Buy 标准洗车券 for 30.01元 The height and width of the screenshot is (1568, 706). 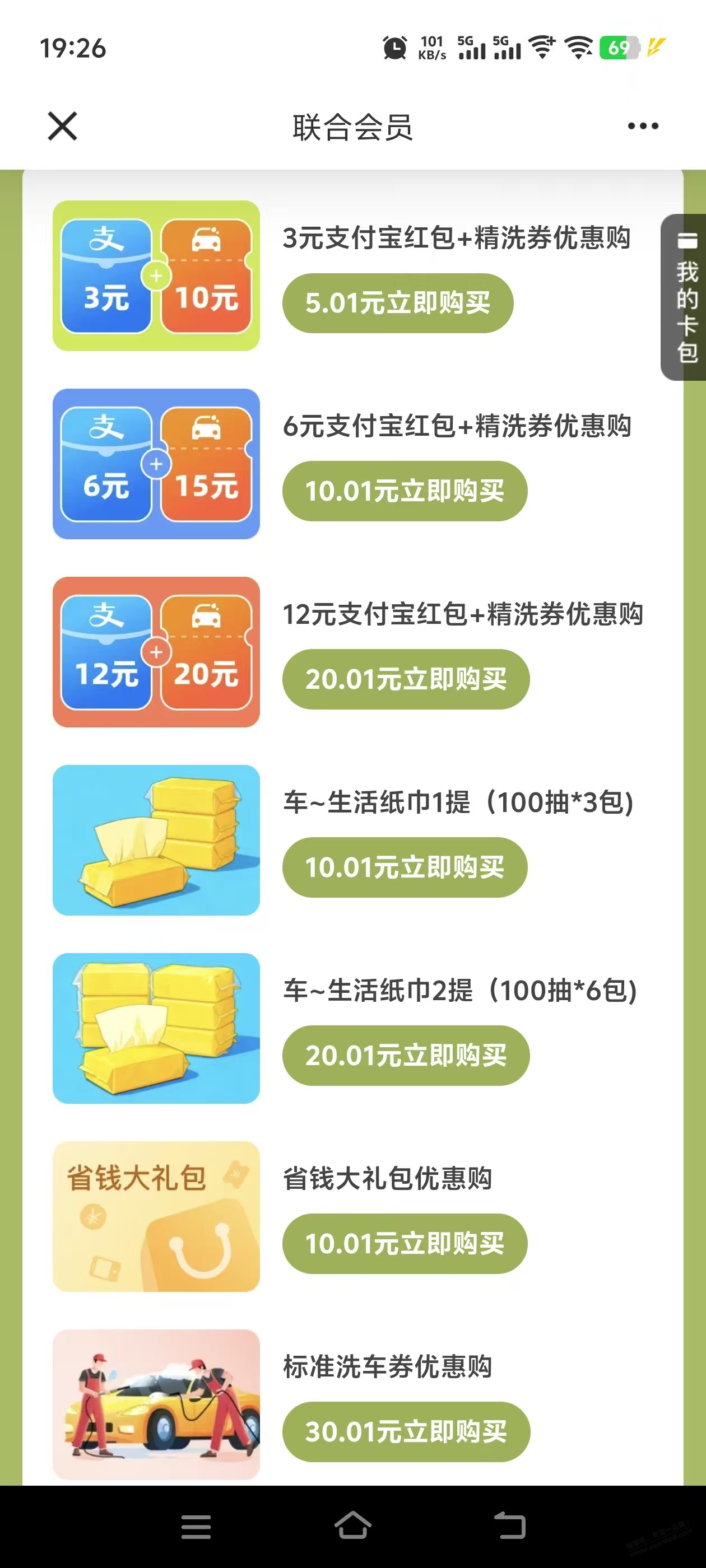click(x=406, y=1432)
